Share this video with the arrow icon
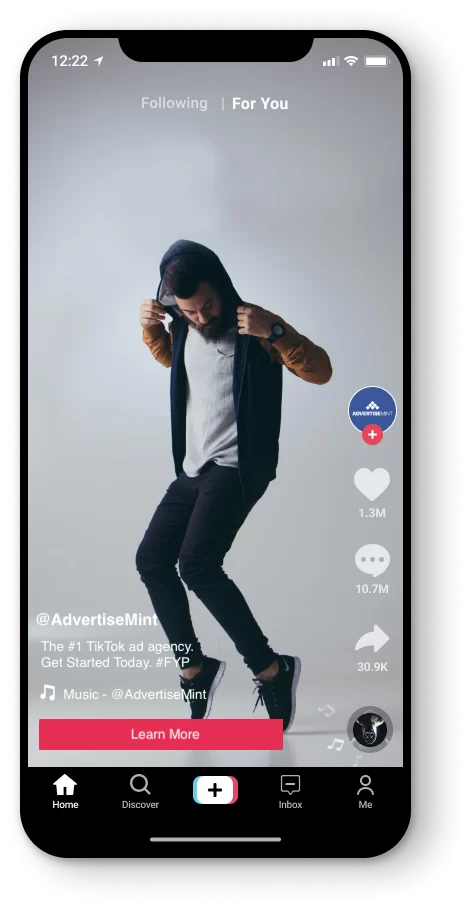 [x=372, y=638]
